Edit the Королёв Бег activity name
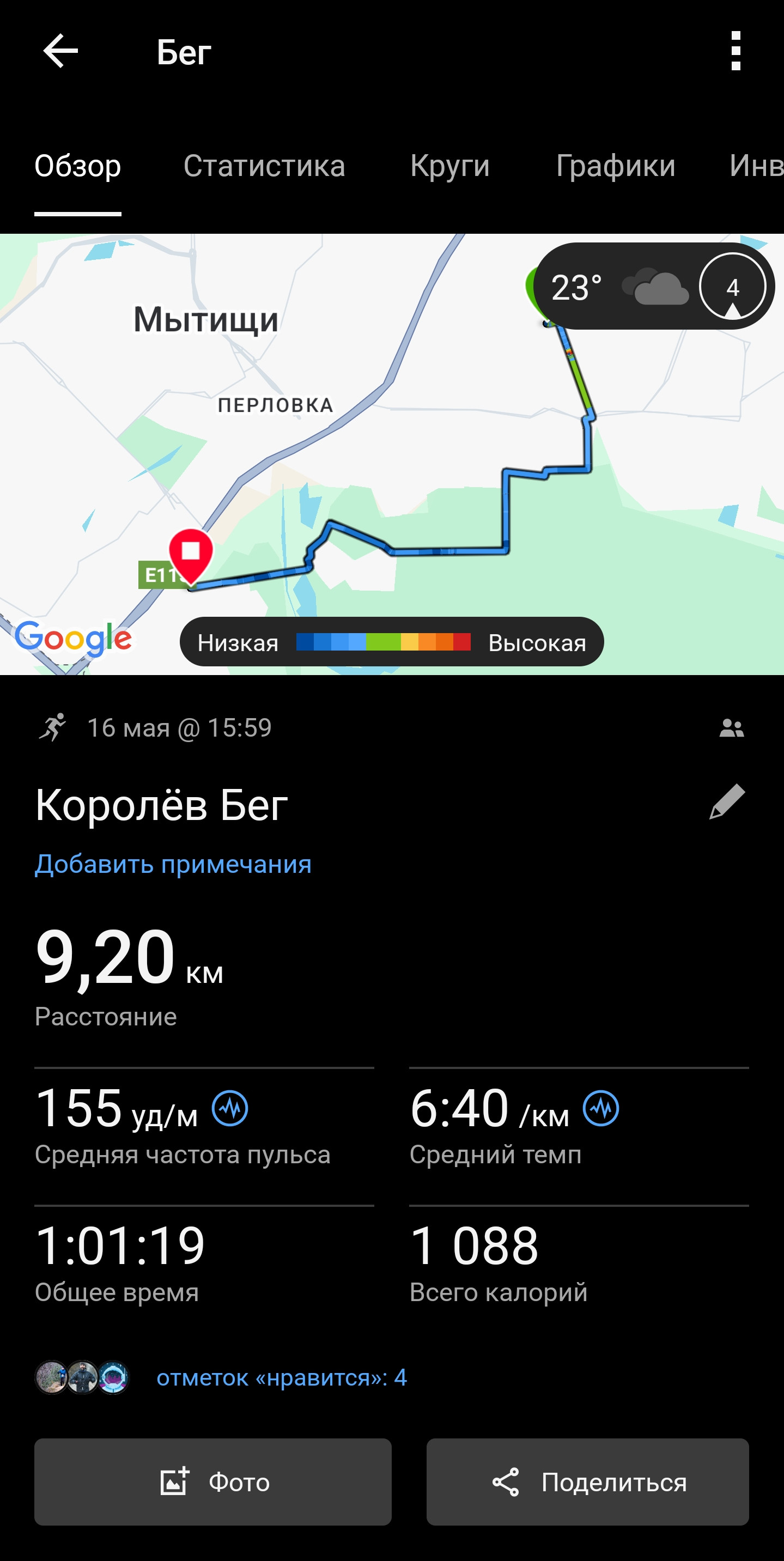This screenshot has width=784, height=1561. pyautogui.click(x=727, y=801)
